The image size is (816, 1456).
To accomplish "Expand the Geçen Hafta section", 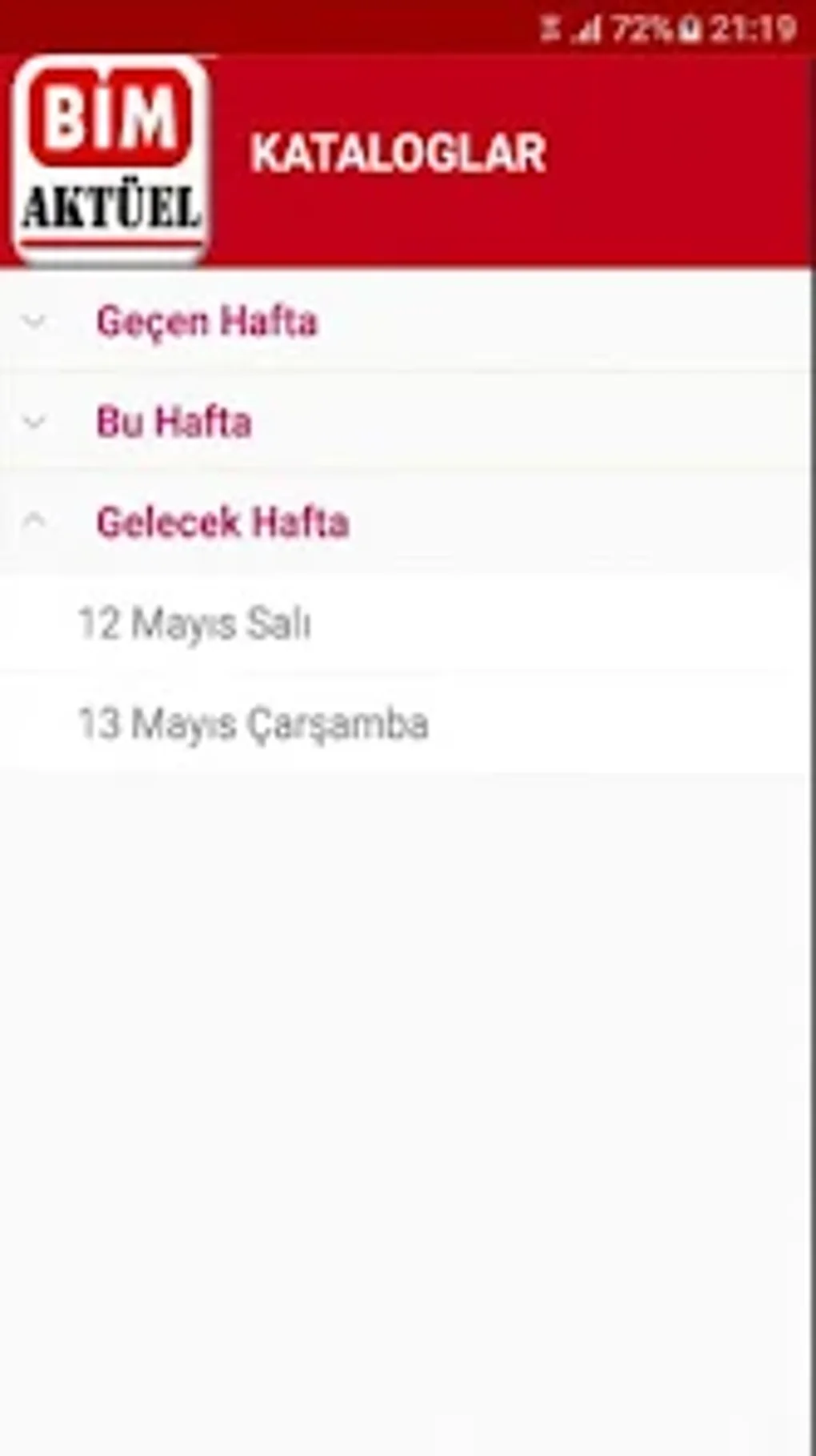I will (x=406, y=321).
